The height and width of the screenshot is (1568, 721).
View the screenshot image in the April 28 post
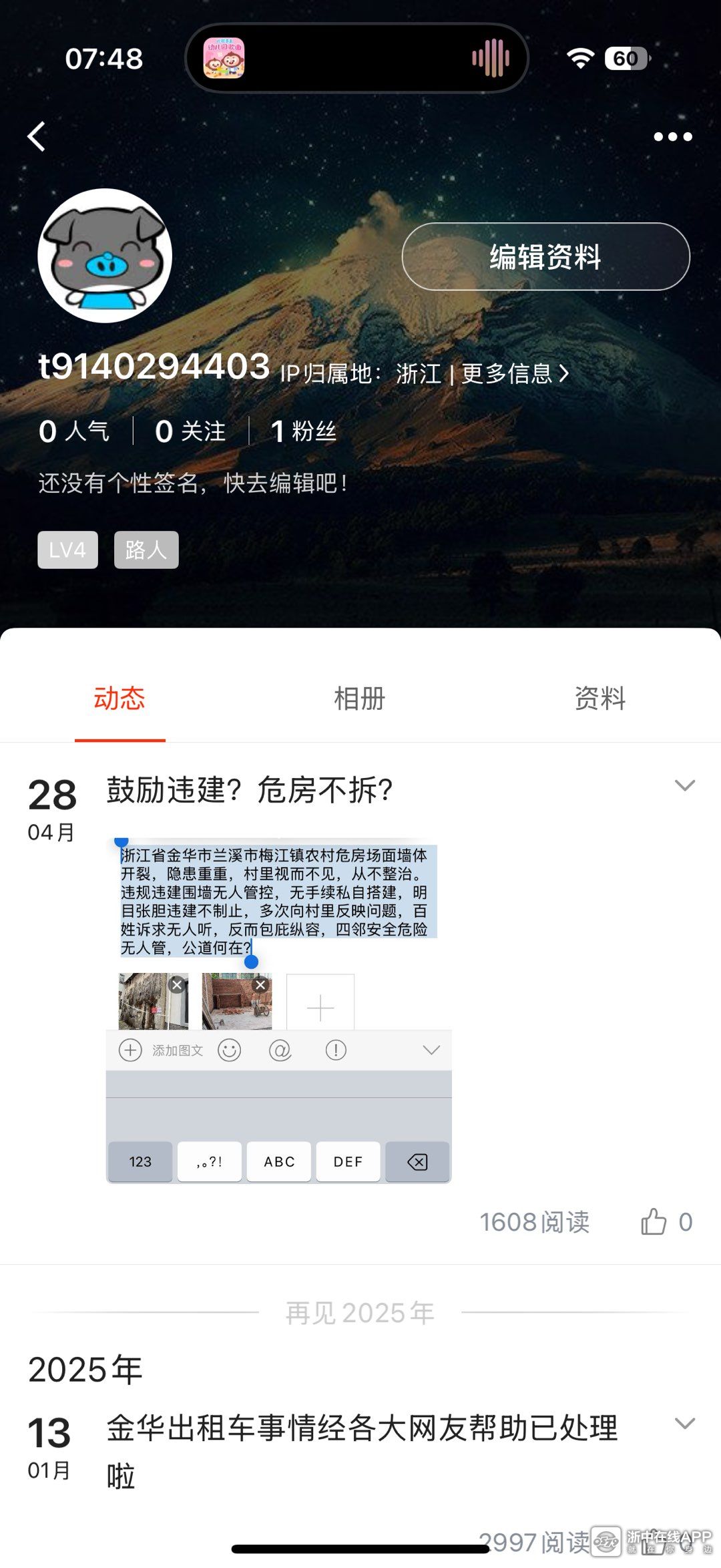pos(278,1010)
